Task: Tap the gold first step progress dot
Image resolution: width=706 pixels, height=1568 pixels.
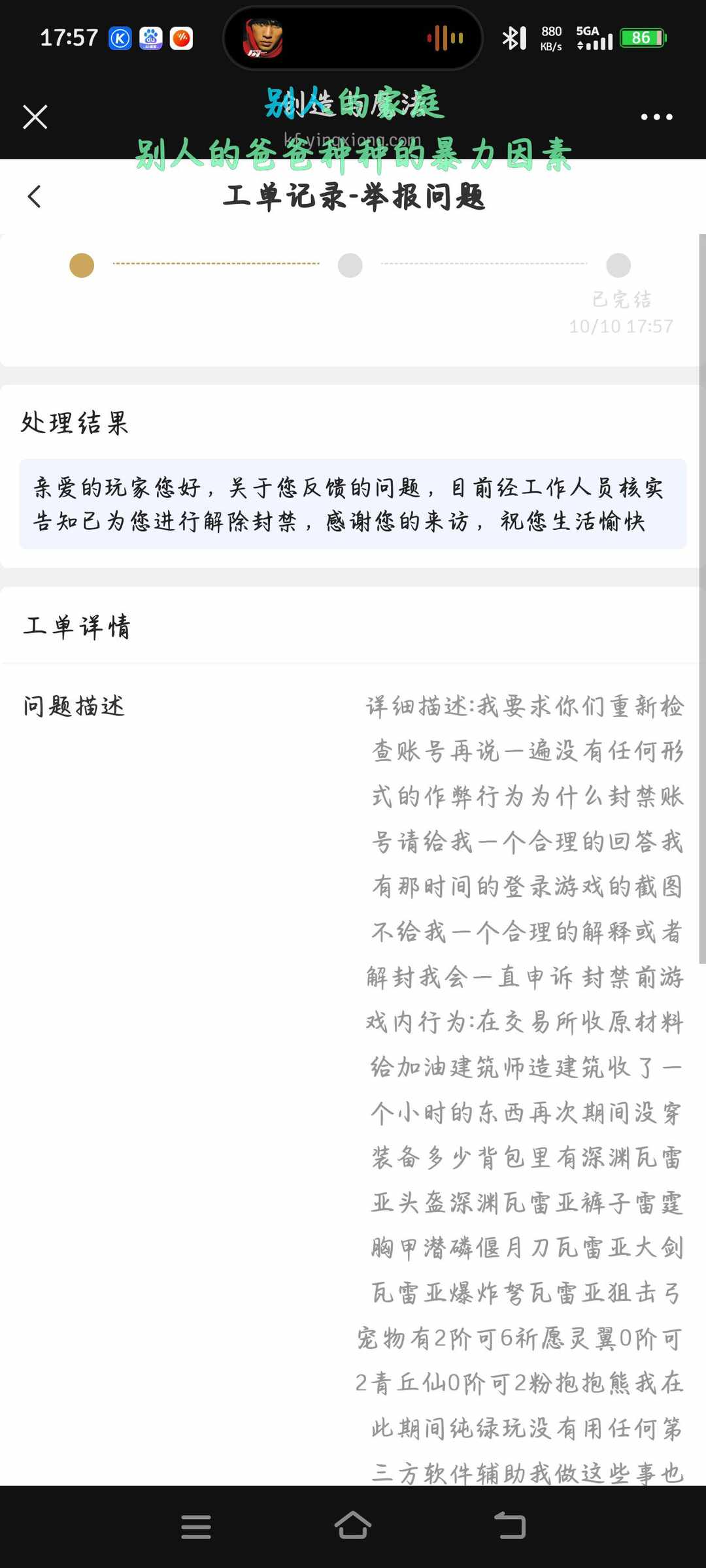Action: click(81, 265)
